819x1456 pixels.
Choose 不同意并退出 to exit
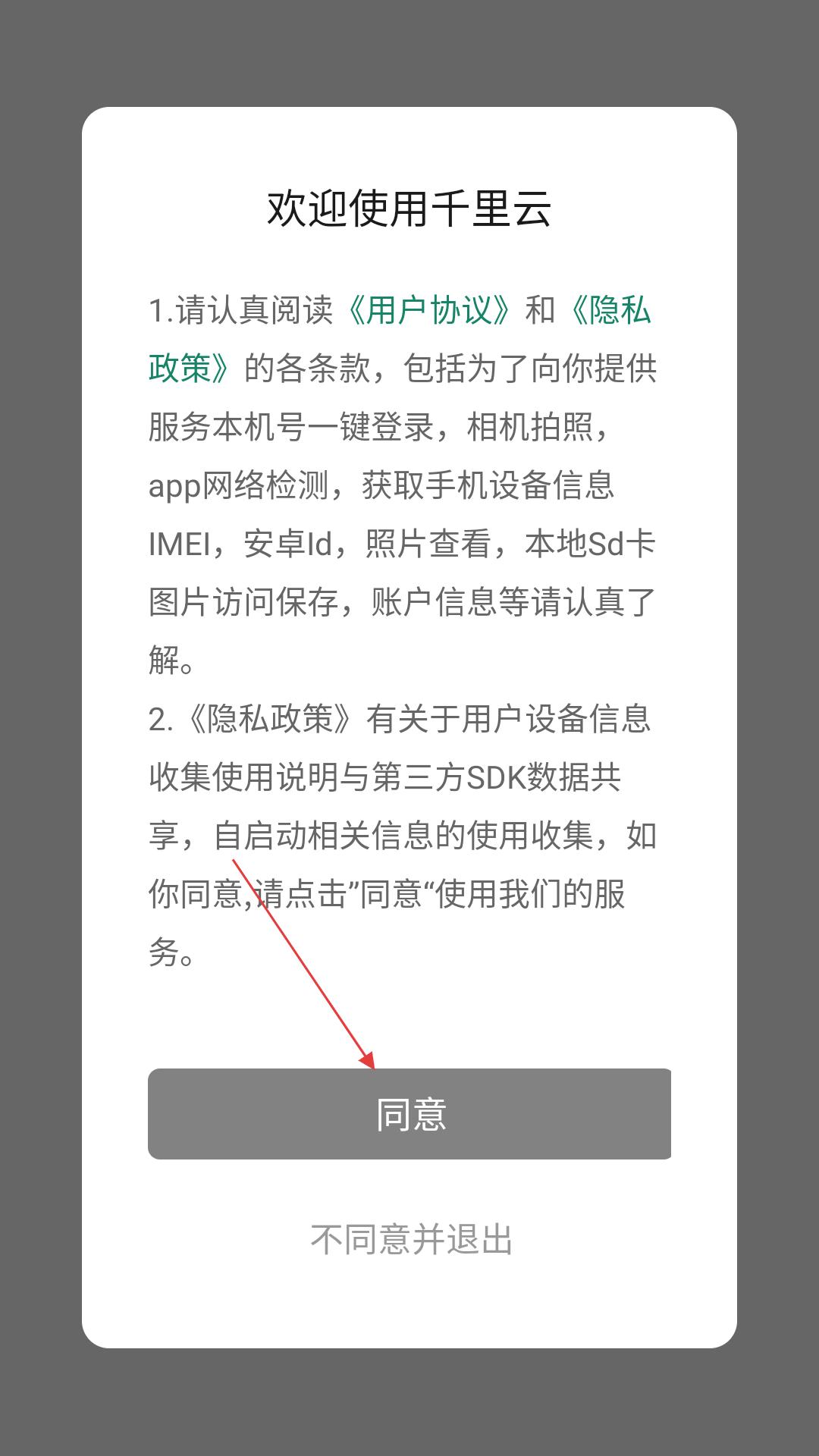[x=411, y=1239]
